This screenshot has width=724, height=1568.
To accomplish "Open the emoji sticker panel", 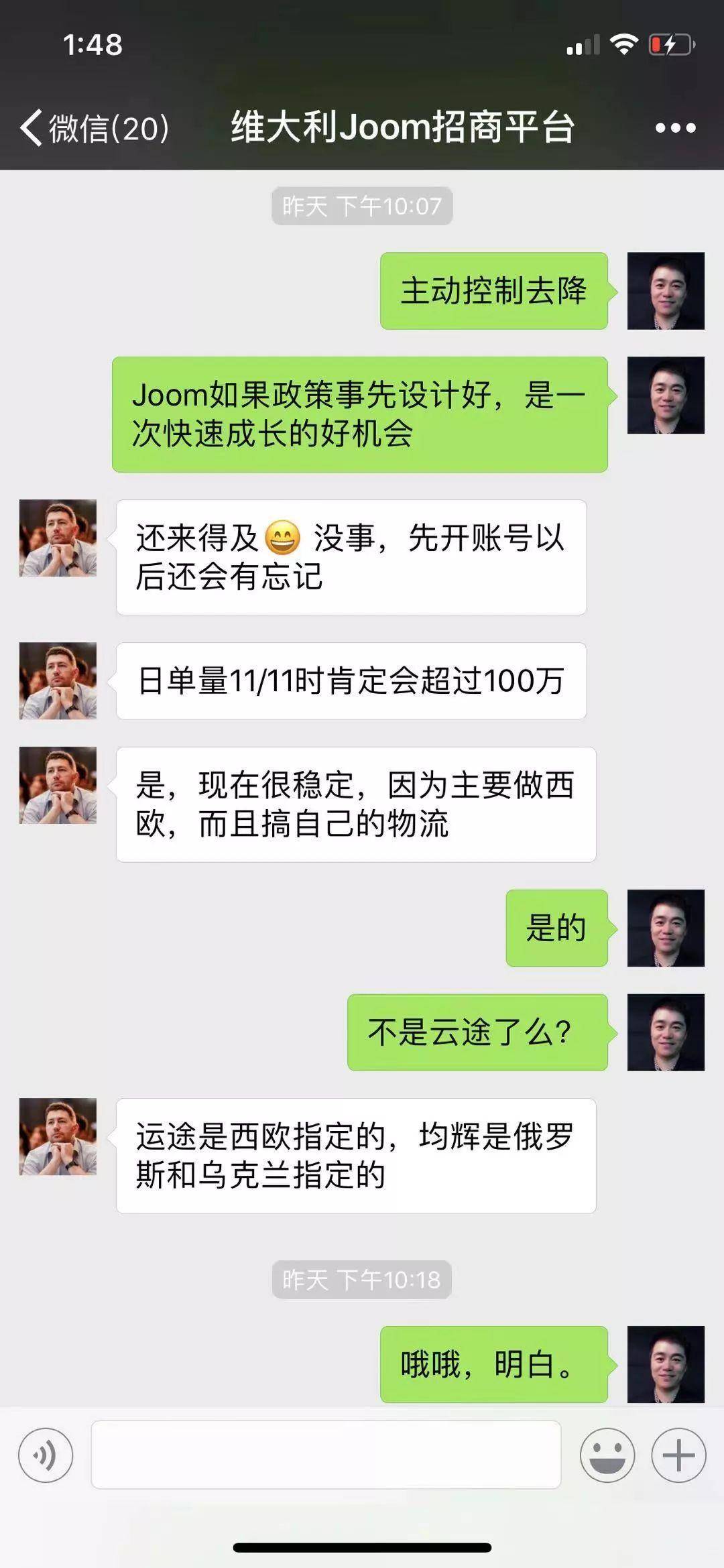I will [x=607, y=1455].
